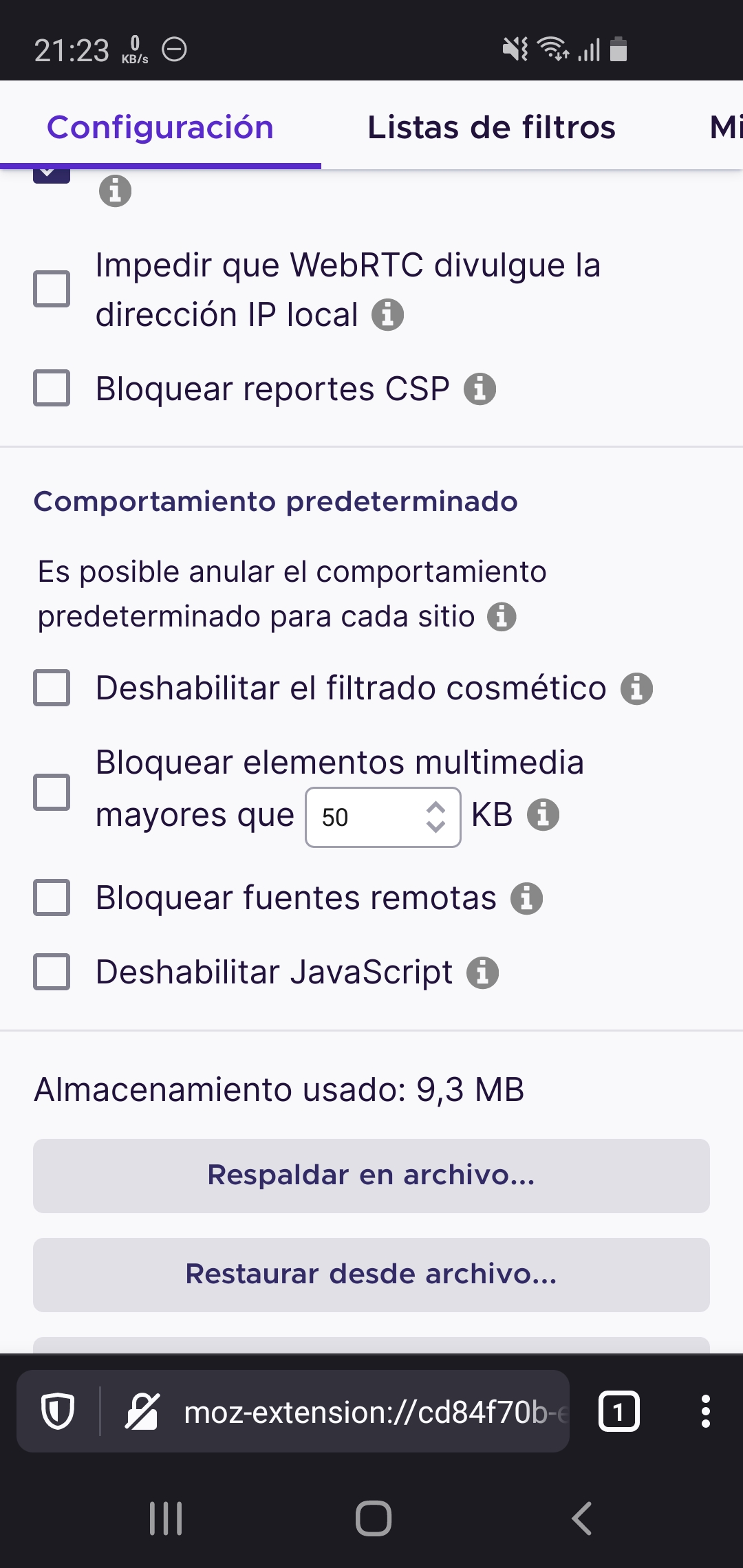Select the Configuración tab
Viewport: 743px width, 1568px height.
[x=159, y=127]
